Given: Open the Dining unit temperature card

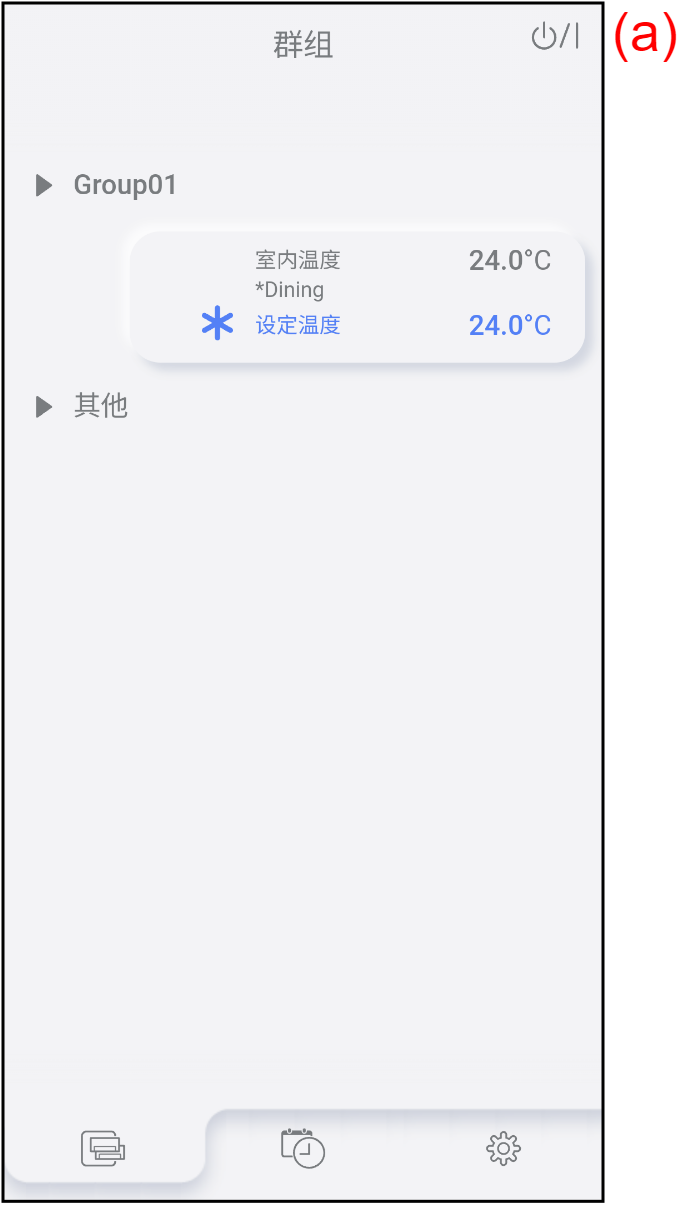Looking at the screenshot, I should [357, 296].
